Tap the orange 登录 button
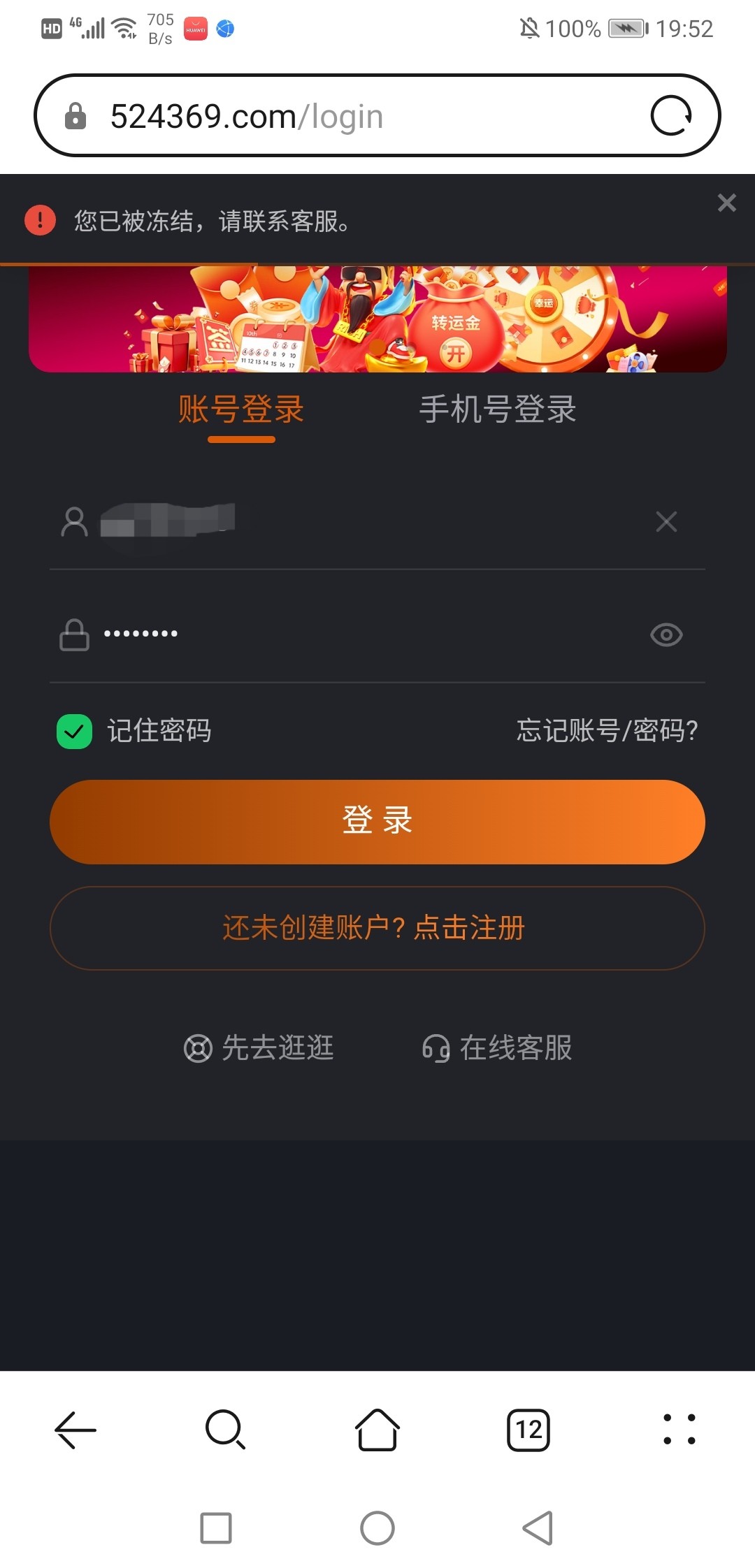Screen dimensions: 755x1568 pyautogui.click(x=377, y=822)
